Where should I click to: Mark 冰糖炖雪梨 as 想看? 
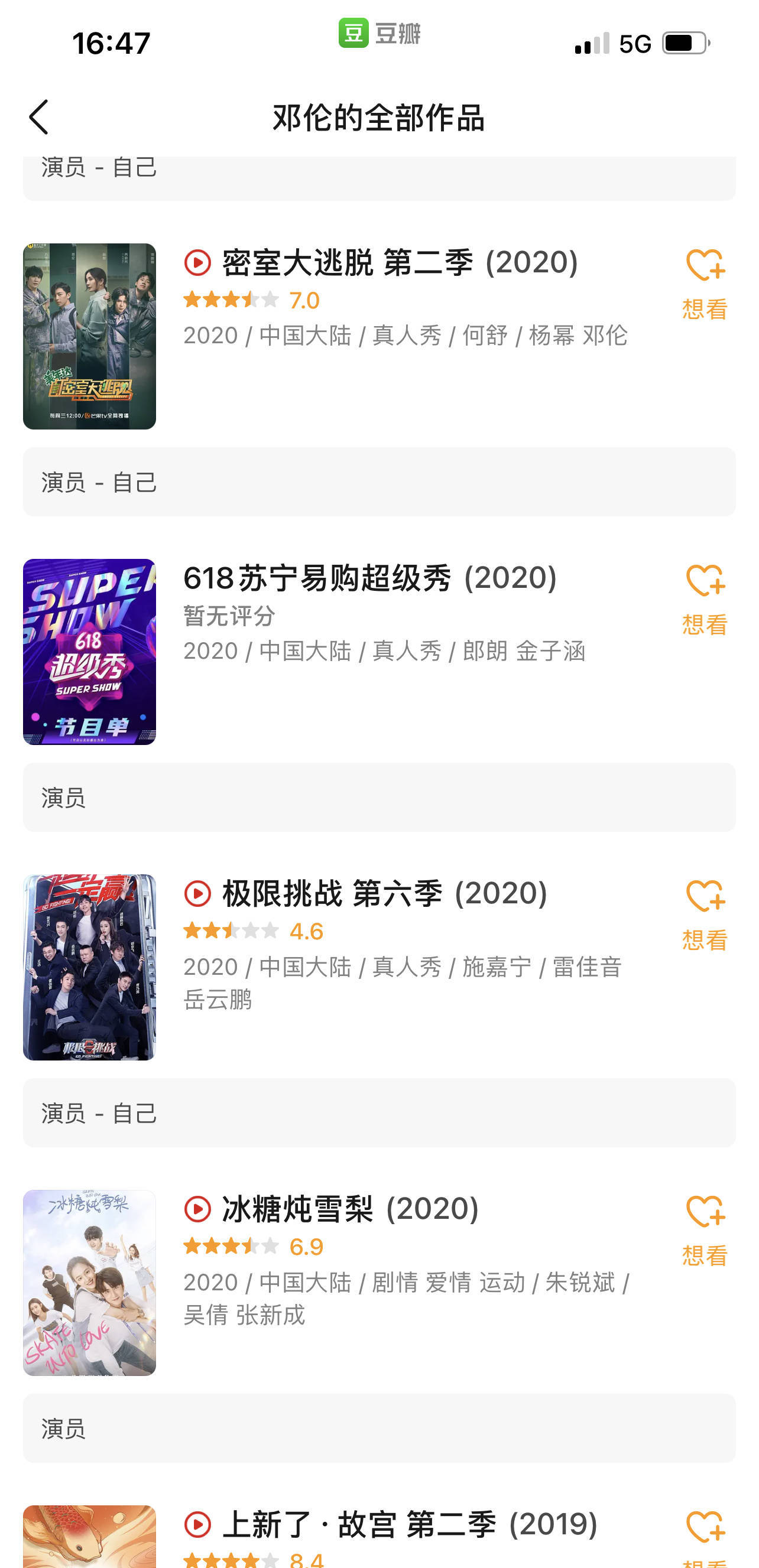[x=705, y=1230]
